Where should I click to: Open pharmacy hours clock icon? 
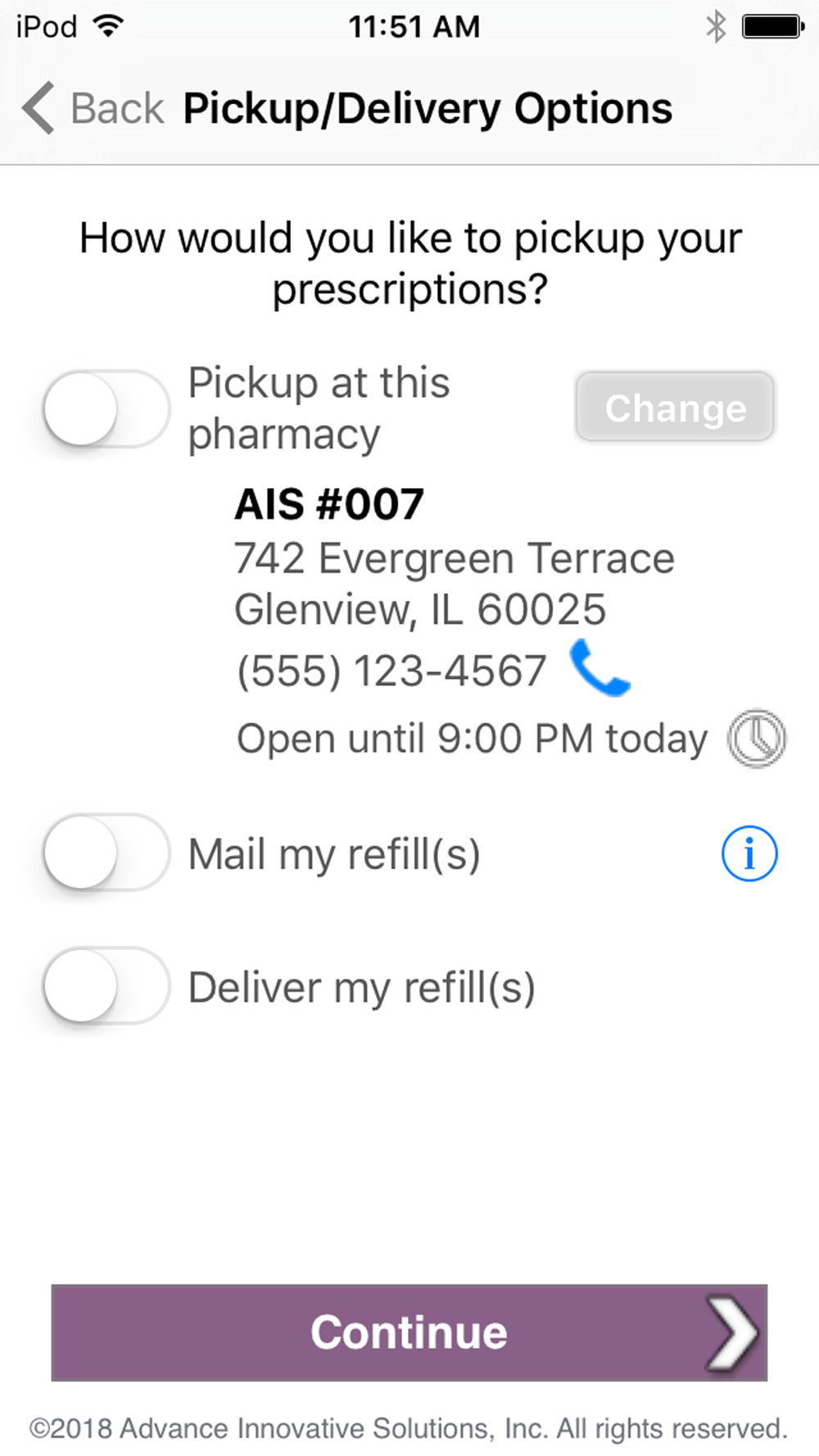[x=756, y=739]
